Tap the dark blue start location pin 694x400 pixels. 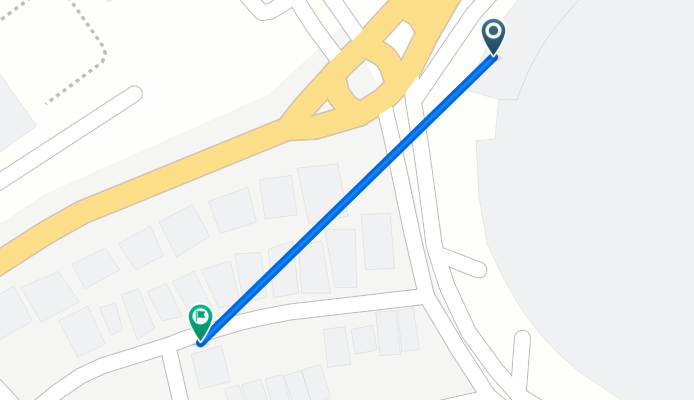pyautogui.click(x=493, y=36)
